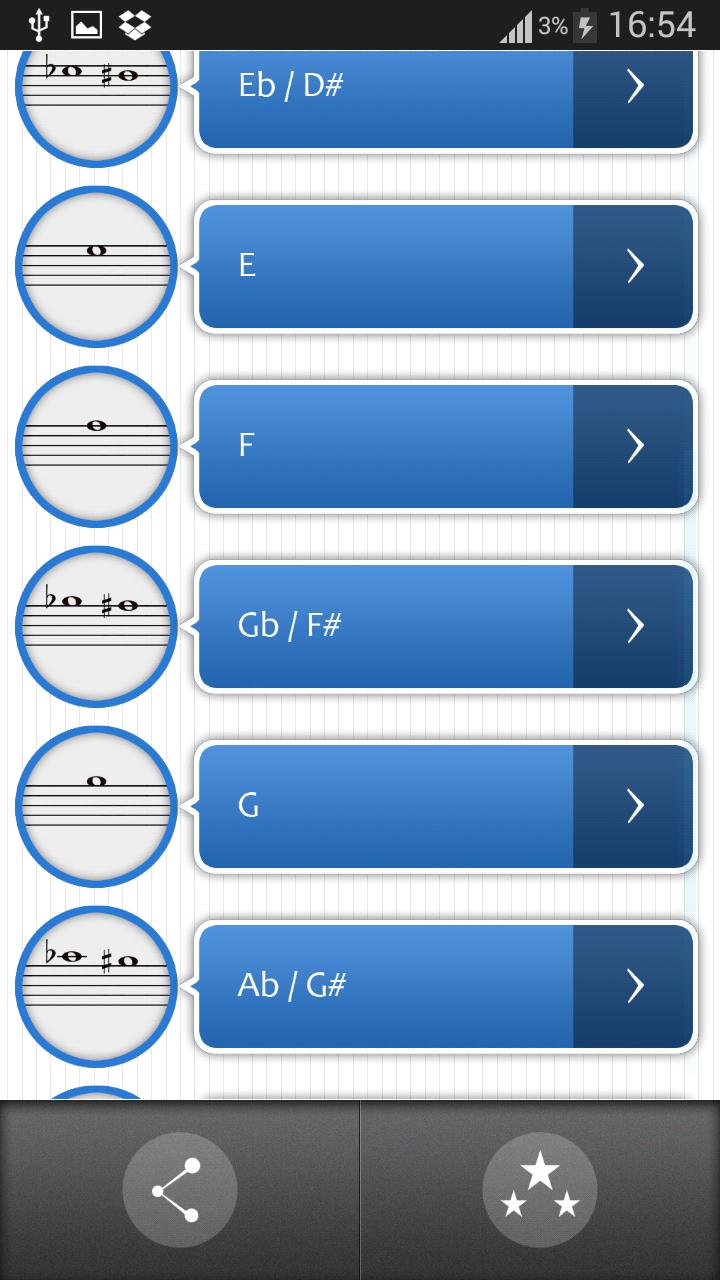Expand the Gb/F# entry via its chevron
The image size is (720, 1280).
[635, 626]
